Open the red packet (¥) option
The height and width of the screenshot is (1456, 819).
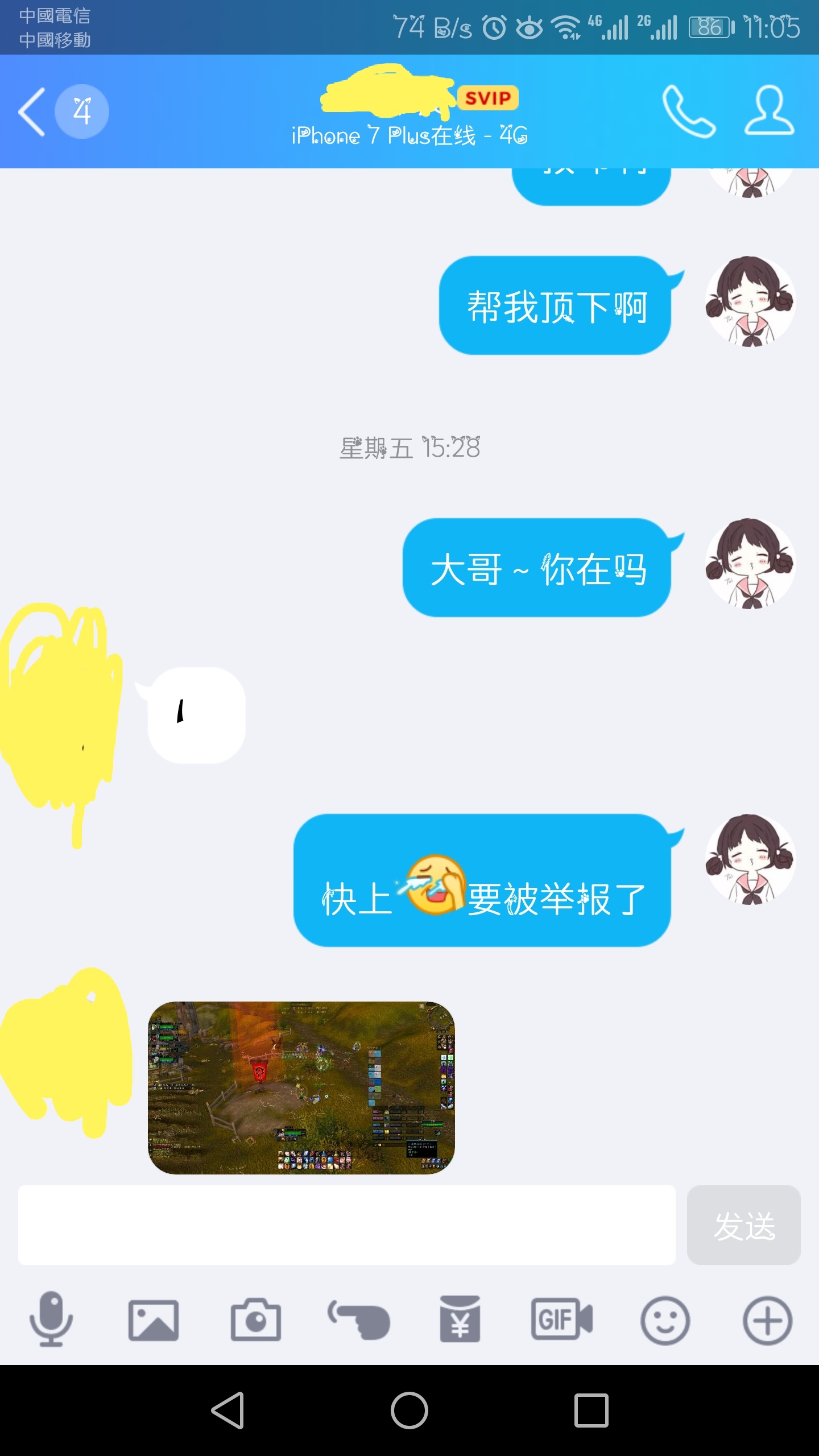pos(460,1321)
